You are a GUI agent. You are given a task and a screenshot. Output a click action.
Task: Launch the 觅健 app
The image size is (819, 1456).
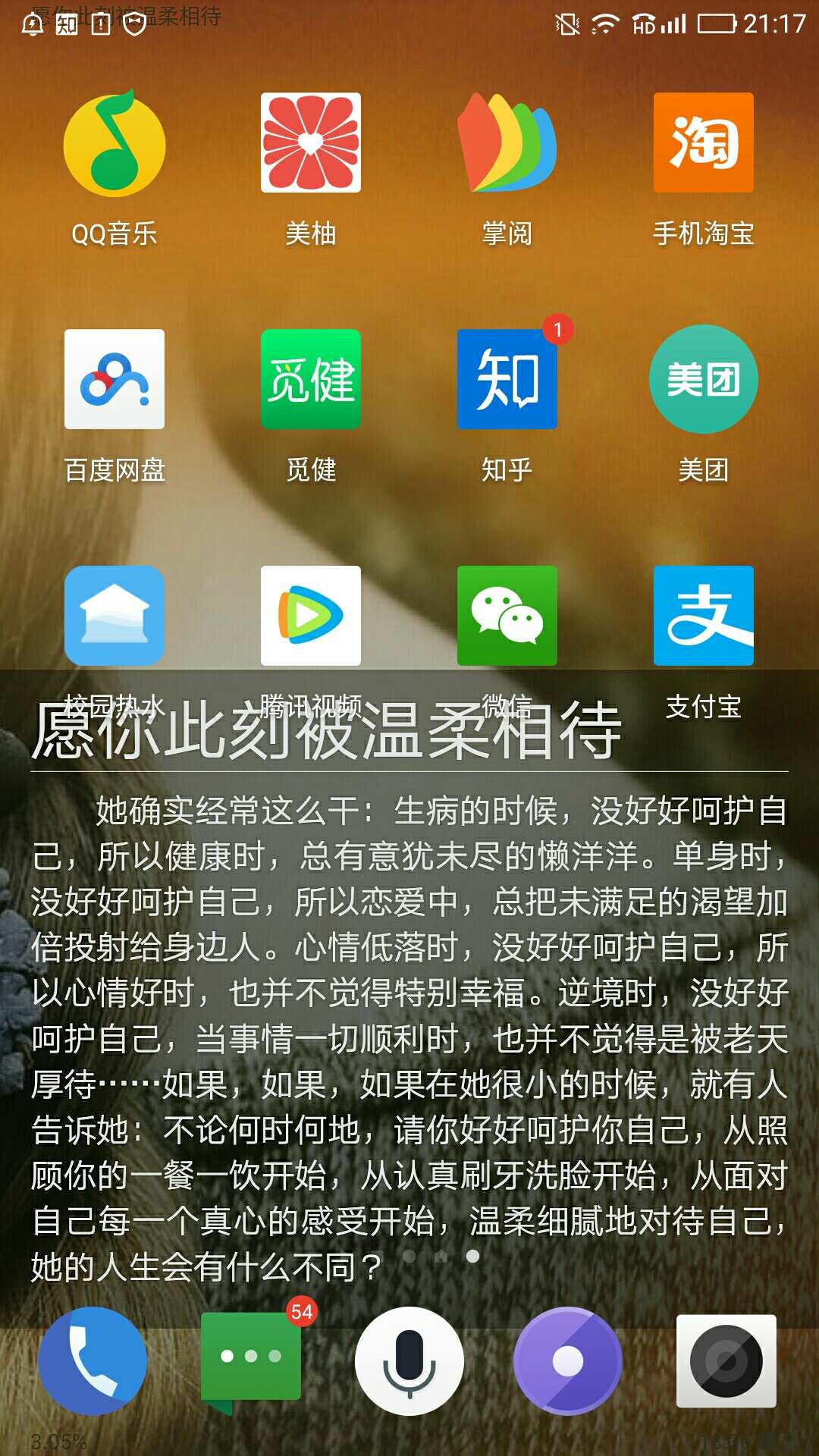(x=311, y=379)
